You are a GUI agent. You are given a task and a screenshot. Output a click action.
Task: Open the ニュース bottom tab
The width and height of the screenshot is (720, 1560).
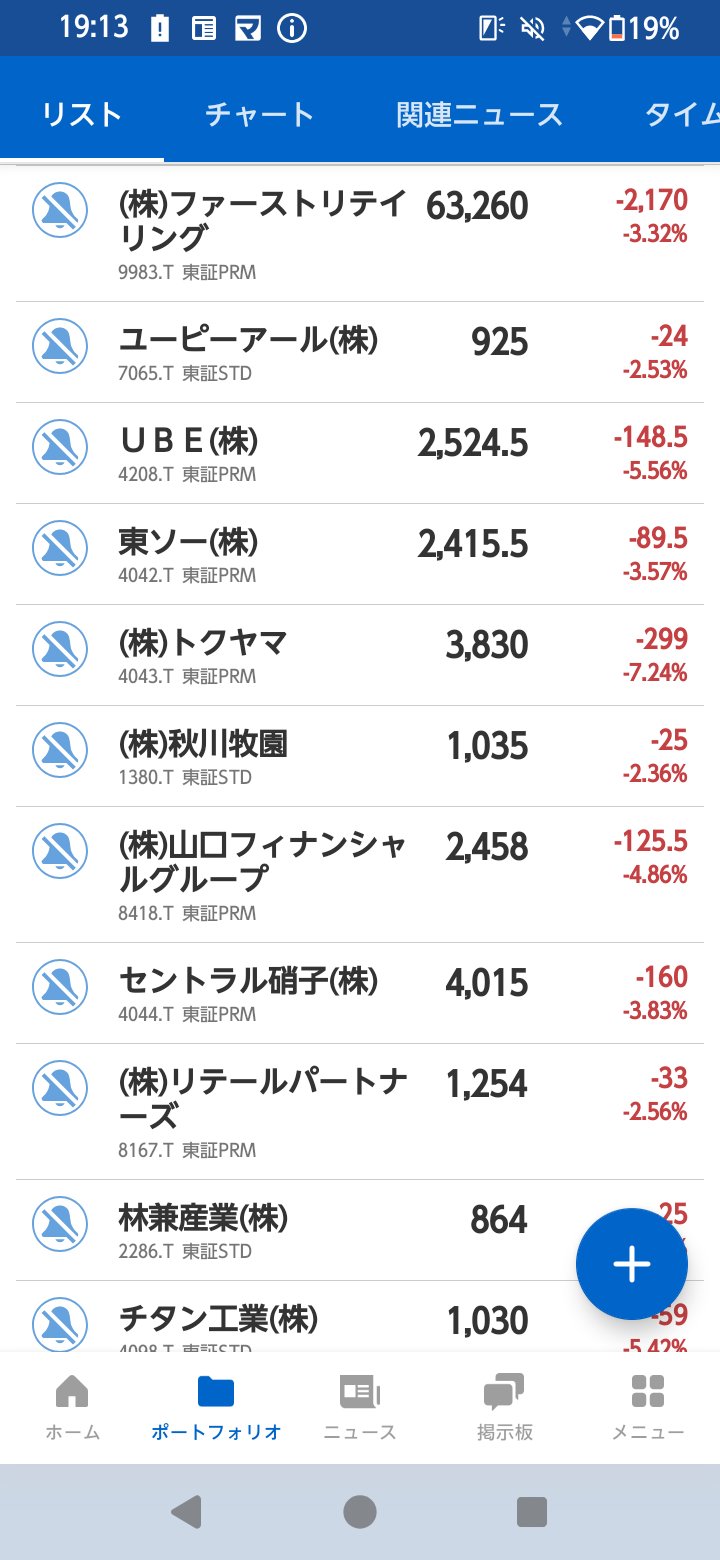360,1406
